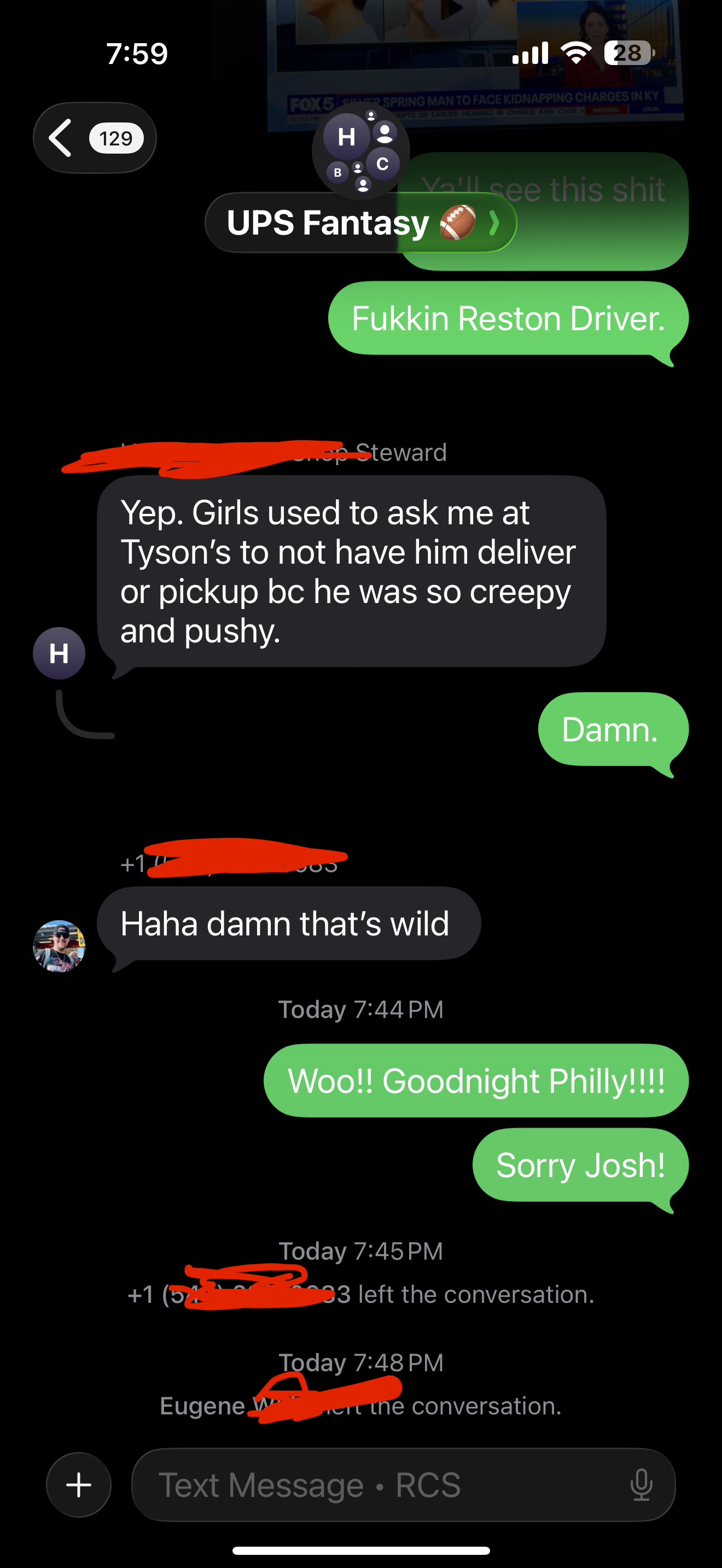Open UPS Fantasy group details
The width and height of the screenshot is (722, 1568).
click(x=360, y=223)
